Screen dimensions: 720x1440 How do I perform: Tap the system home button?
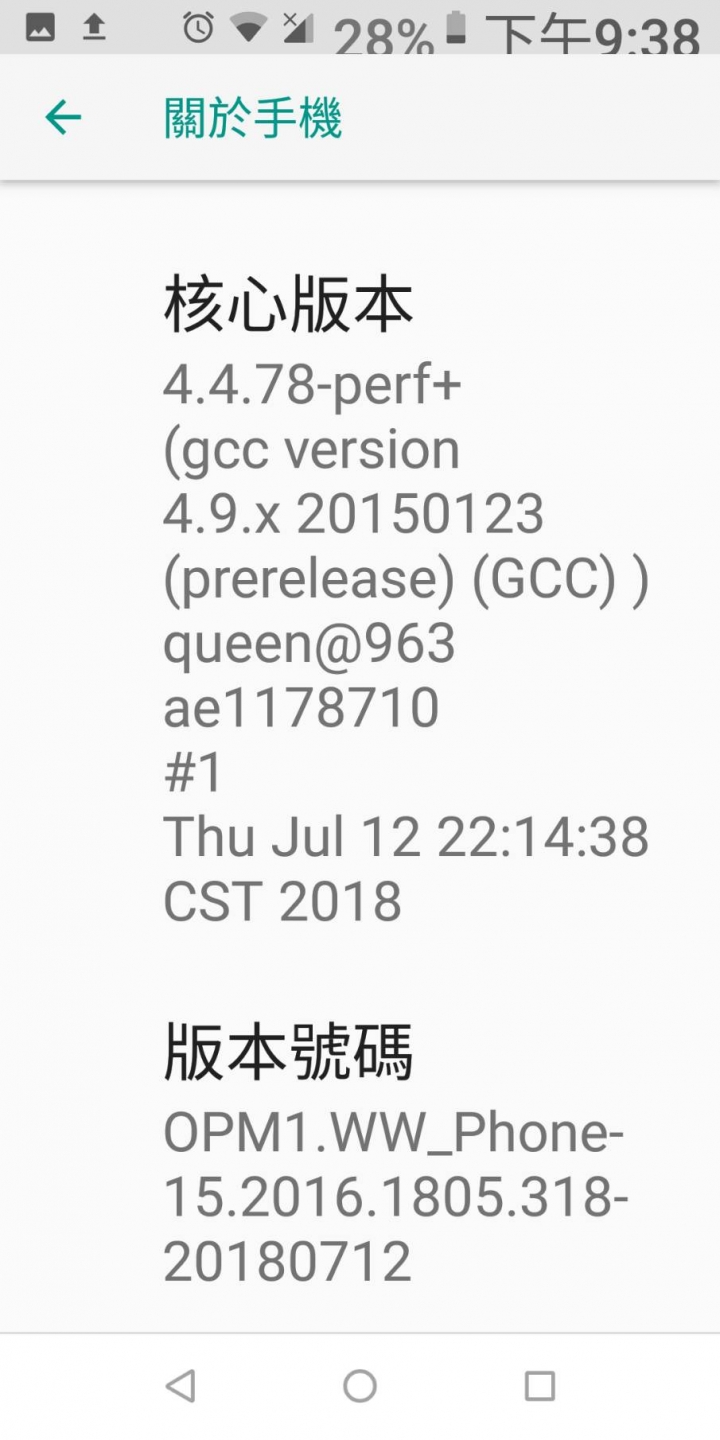coord(360,1386)
